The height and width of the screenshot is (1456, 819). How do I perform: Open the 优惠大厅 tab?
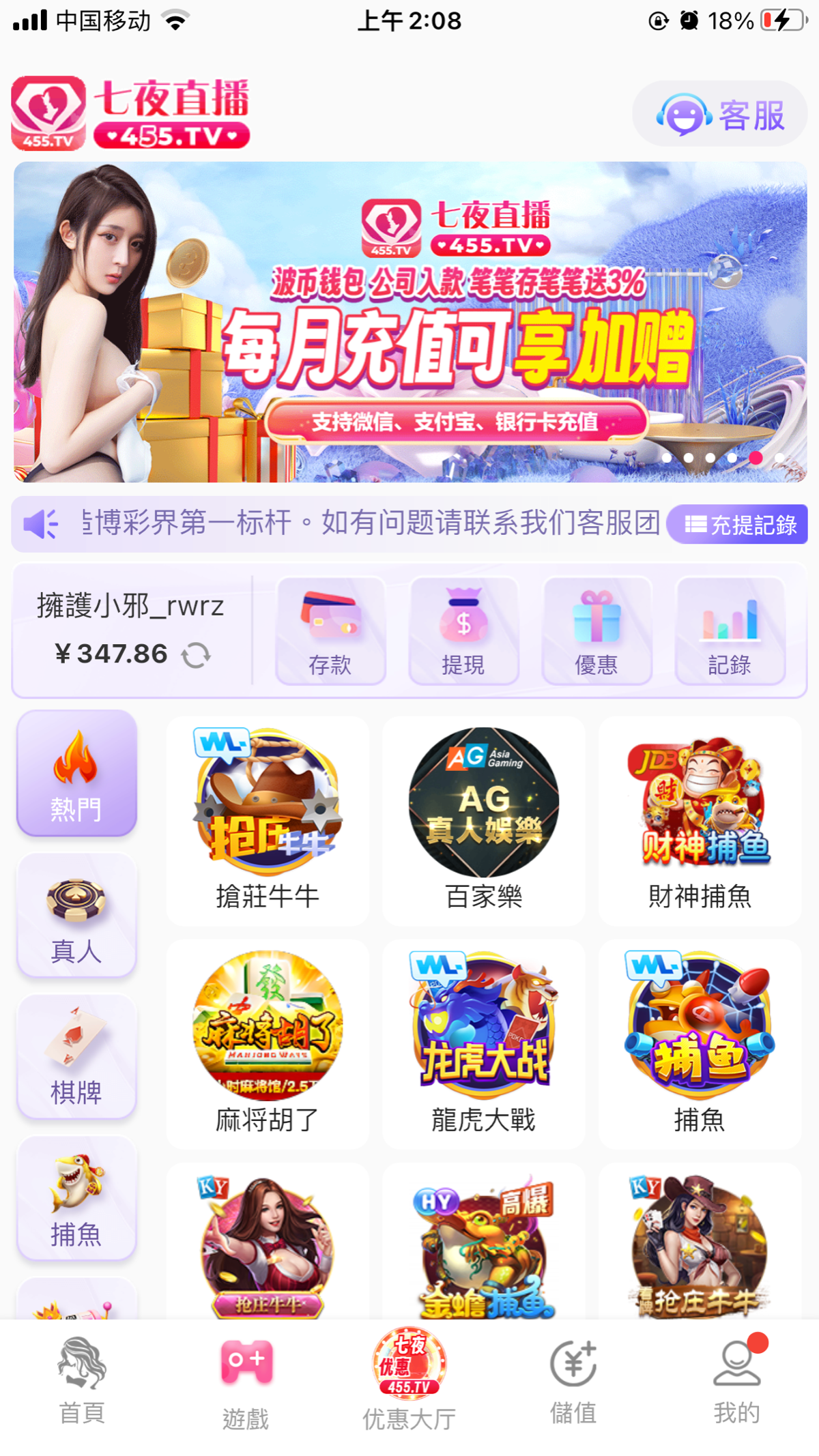[409, 1382]
